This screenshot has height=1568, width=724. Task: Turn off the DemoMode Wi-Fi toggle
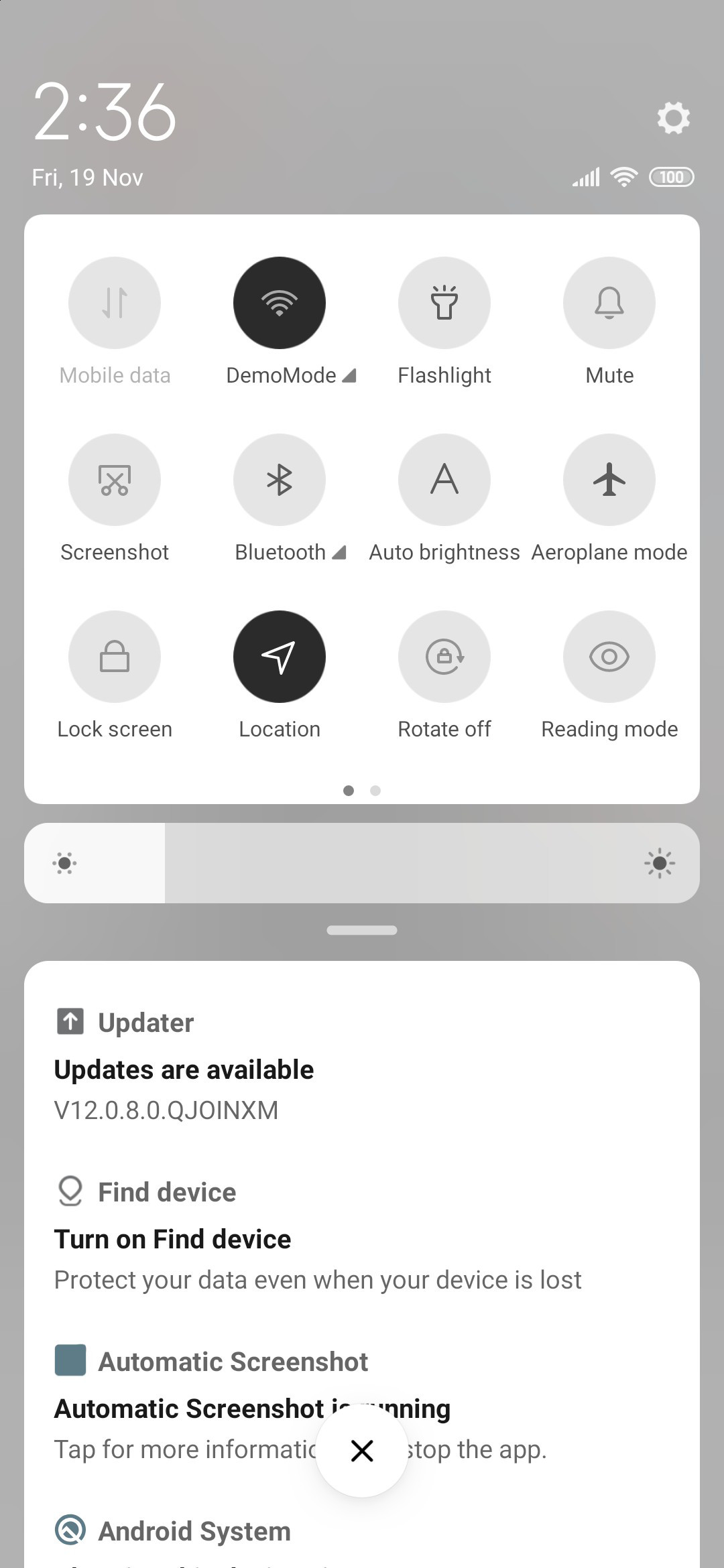click(280, 303)
